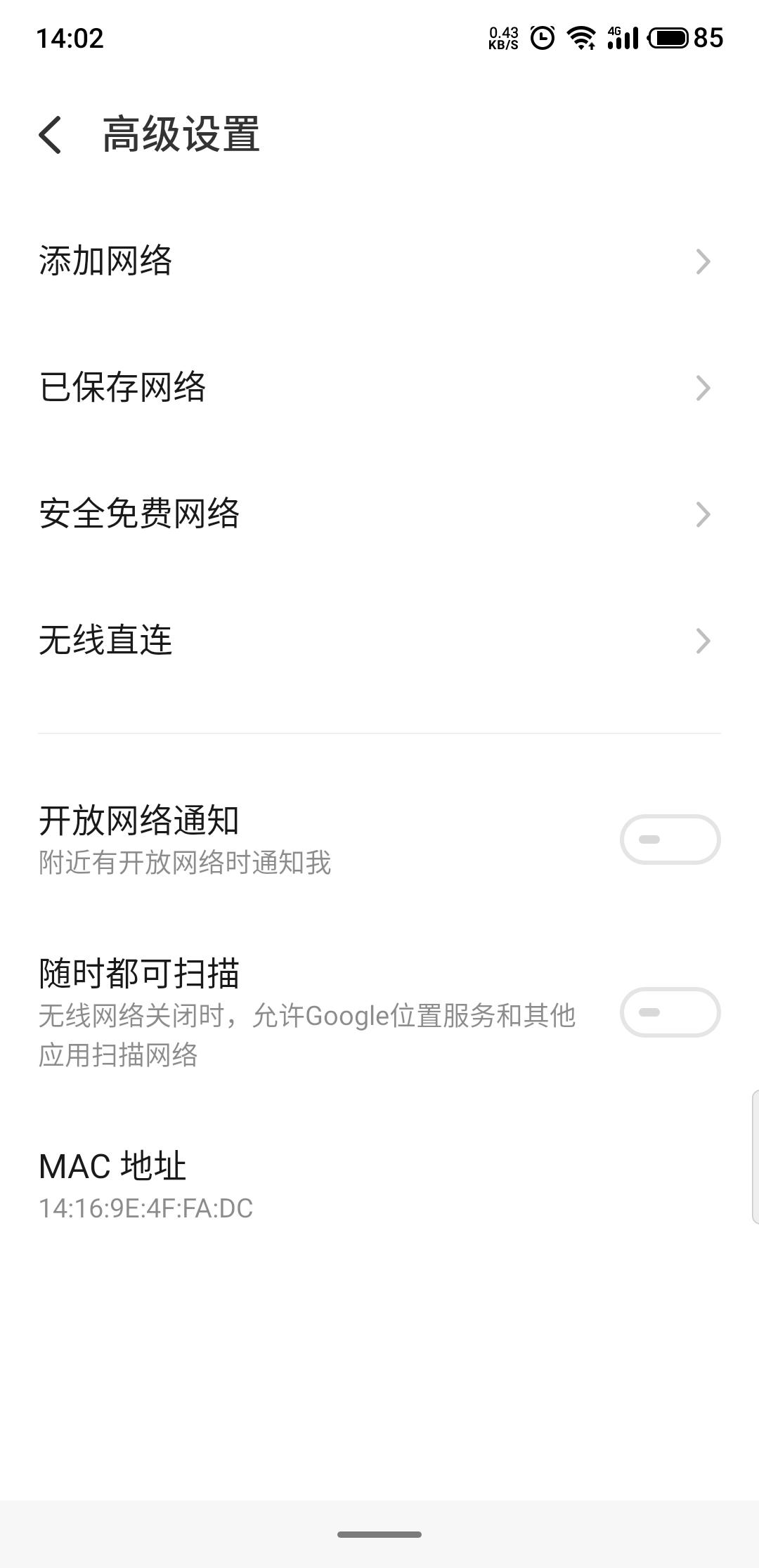Tap the battery percentage reading 85
Image resolution: width=759 pixels, height=1568 pixels.
tap(706, 39)
